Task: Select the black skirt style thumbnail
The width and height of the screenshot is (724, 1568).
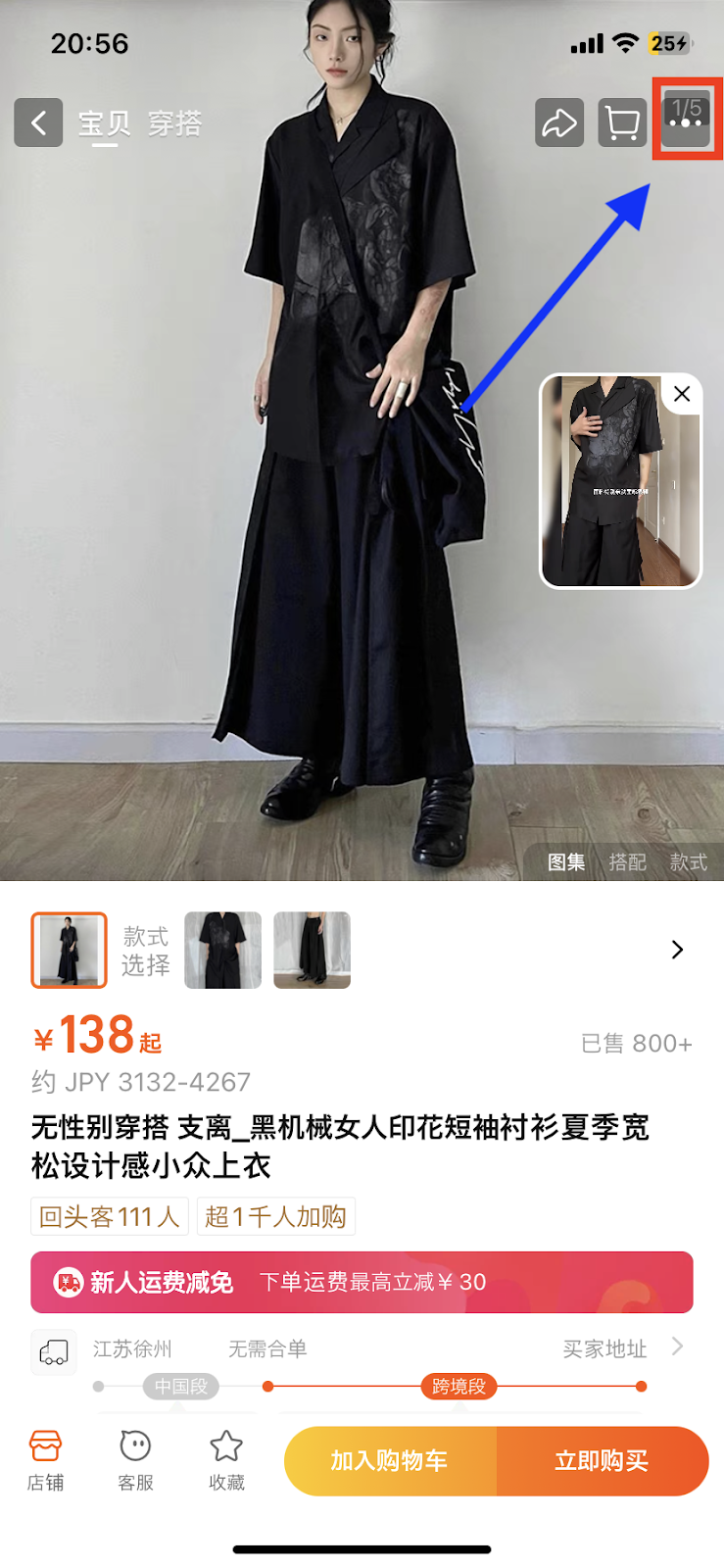Action: click(x=312, y=950)
